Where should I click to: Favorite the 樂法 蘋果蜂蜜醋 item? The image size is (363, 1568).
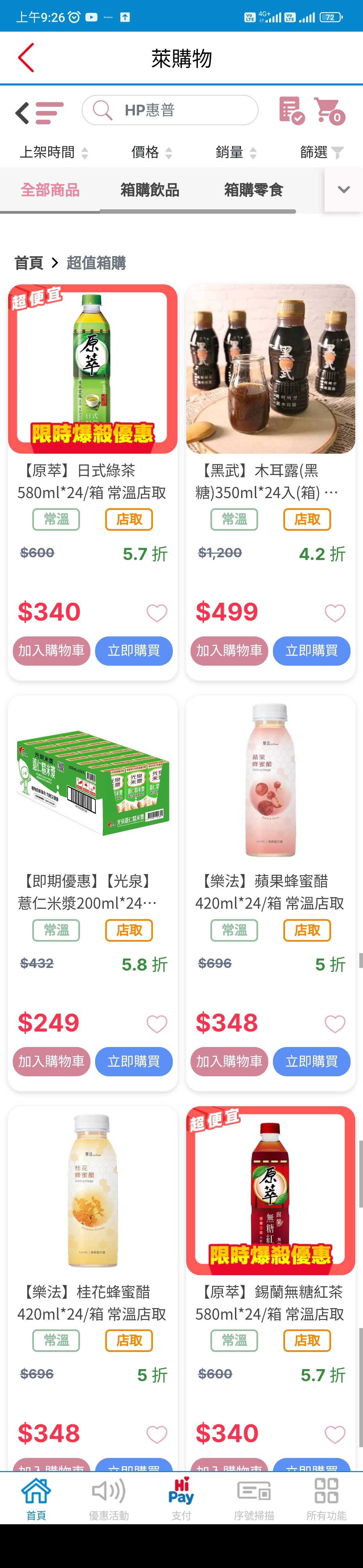tap(334, 1024)
